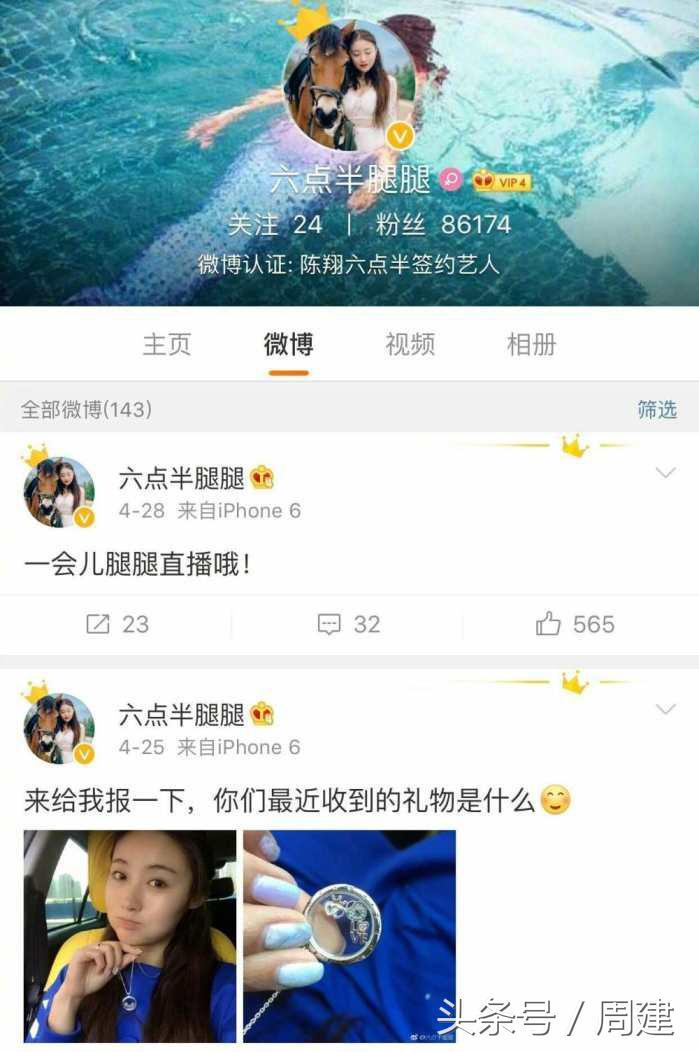Expand the chevron menu on the 4-25 post

tap(665, 709)
